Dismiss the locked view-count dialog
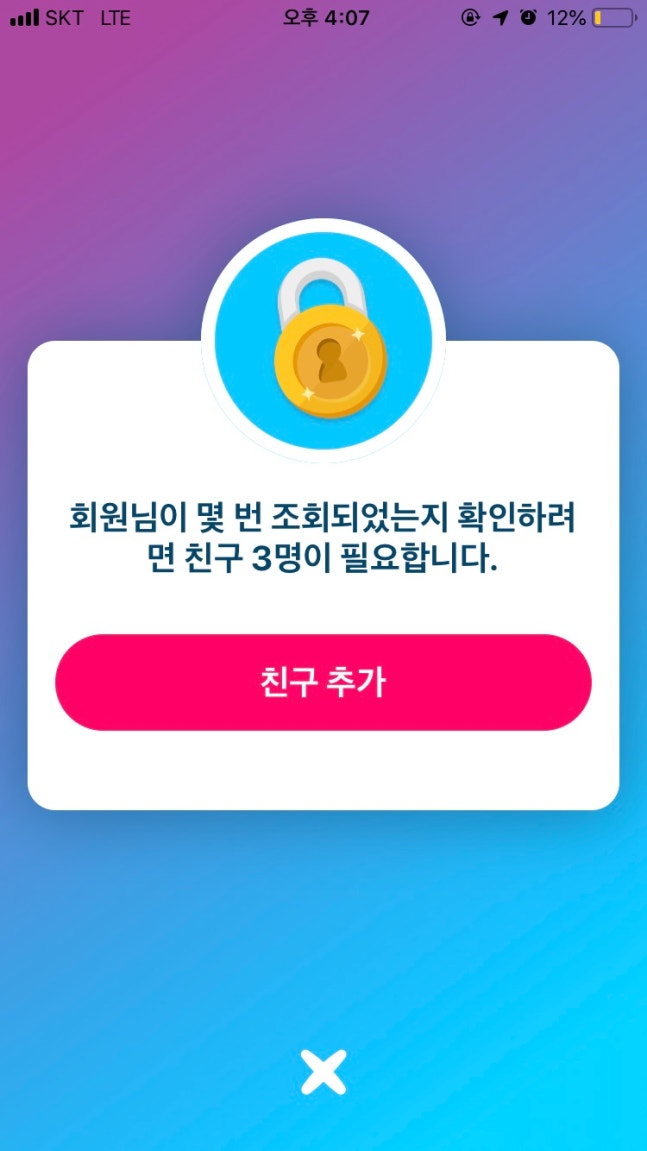This screenshot has height=1151, width=647. point(323,1072)
